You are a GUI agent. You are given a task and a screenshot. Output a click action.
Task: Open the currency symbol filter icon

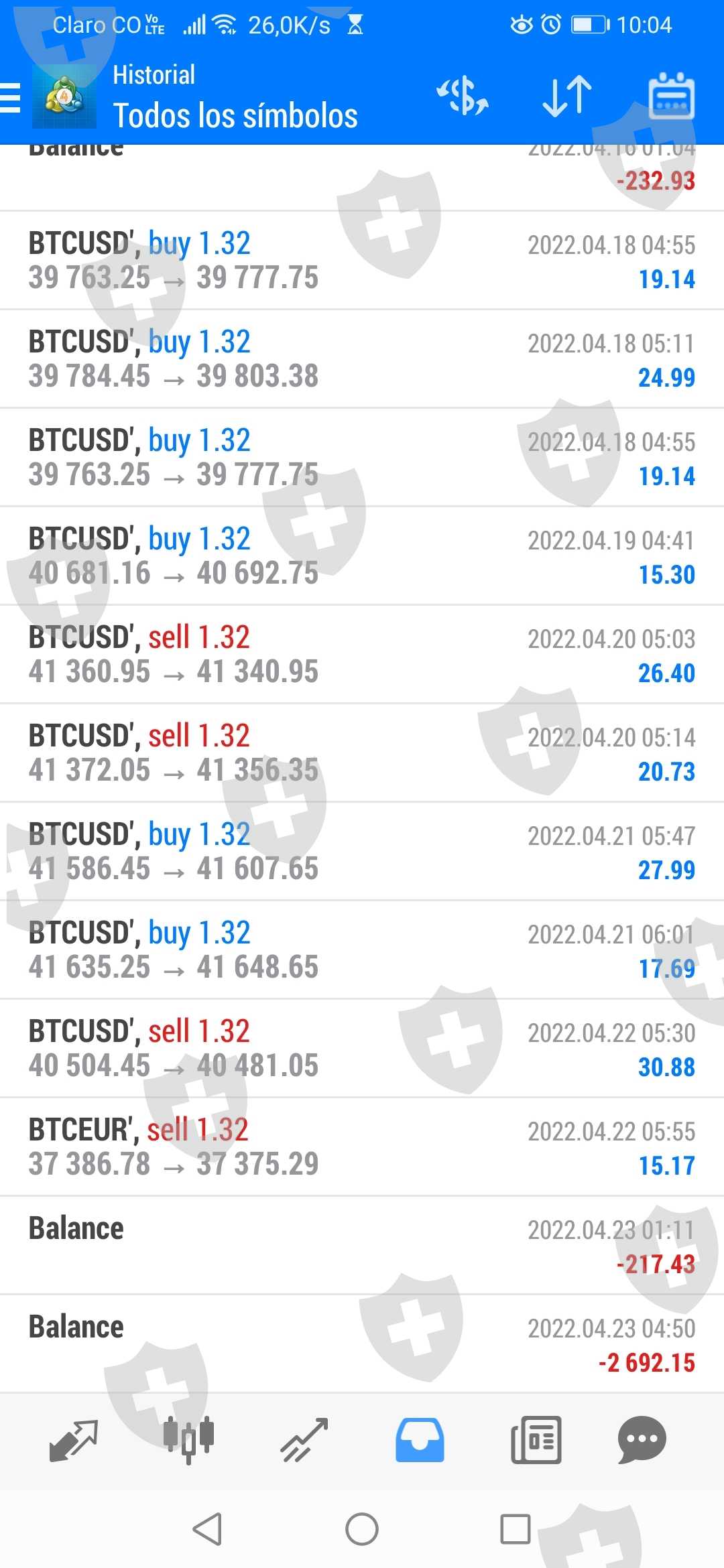pyautogui.click(x=463, y=96)
